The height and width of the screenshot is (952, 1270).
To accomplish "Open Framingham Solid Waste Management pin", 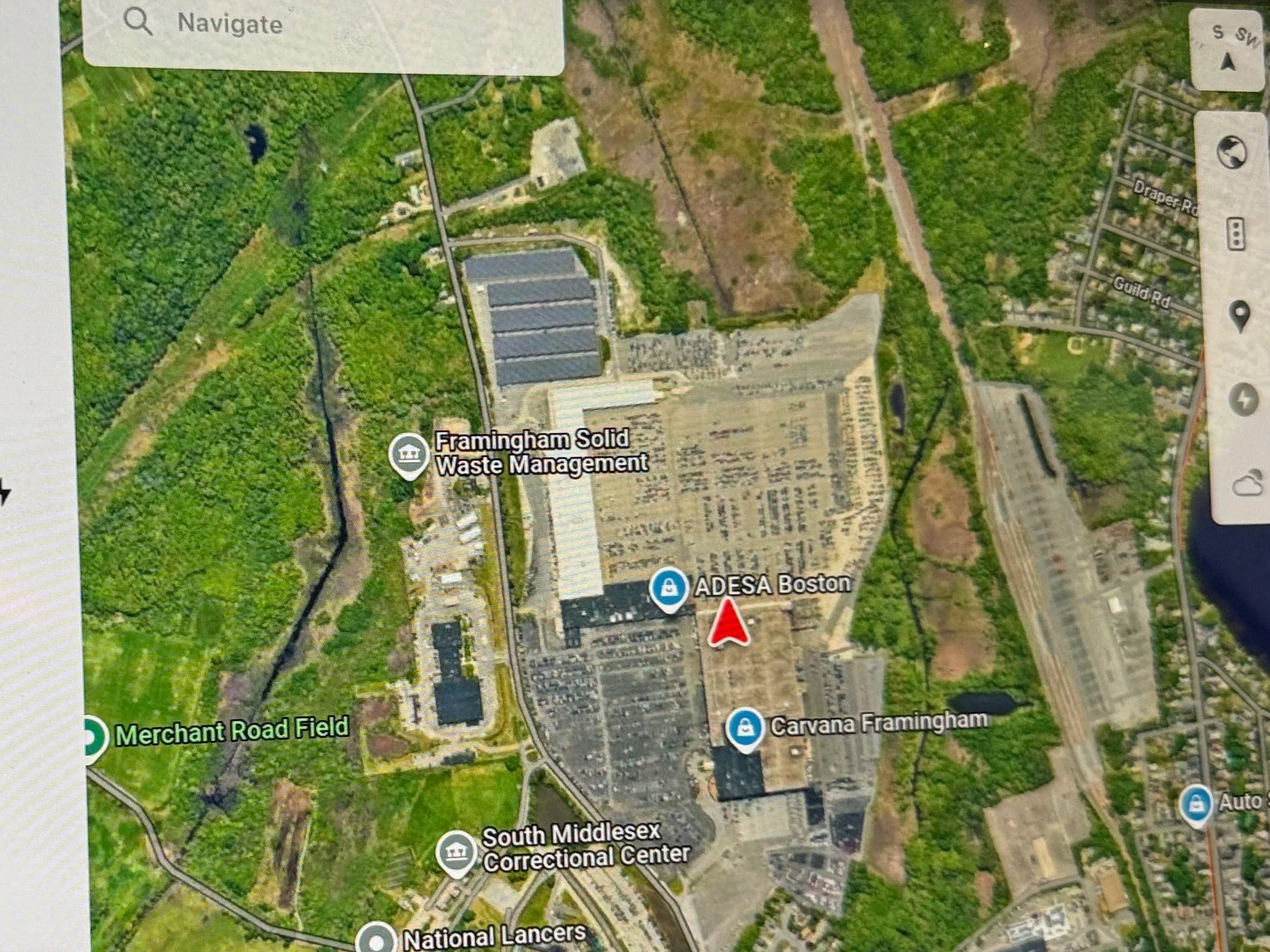I will coord(409,455).
